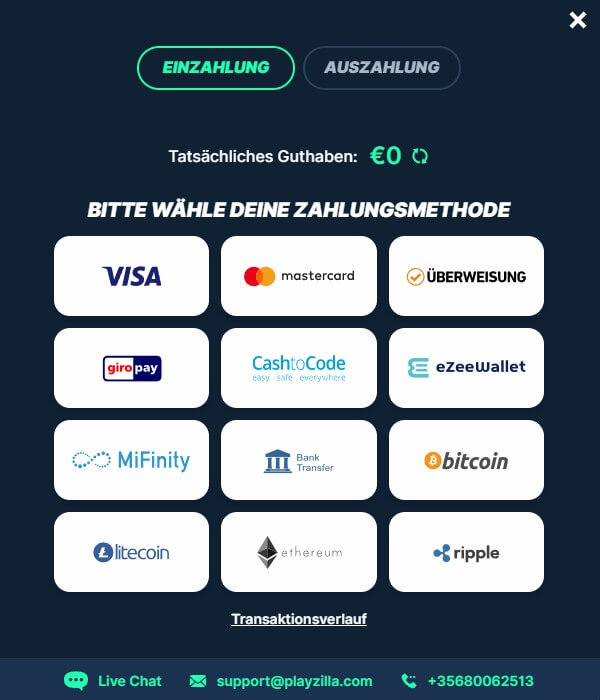Choose Visa as payment method
600x700 pixels.
click(131, 276)
